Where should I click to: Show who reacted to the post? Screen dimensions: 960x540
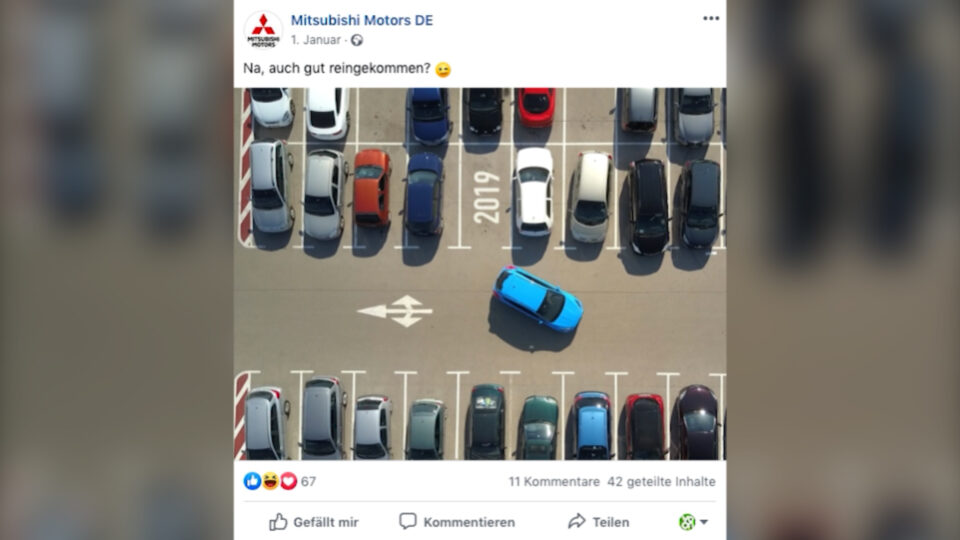[280, 481]
